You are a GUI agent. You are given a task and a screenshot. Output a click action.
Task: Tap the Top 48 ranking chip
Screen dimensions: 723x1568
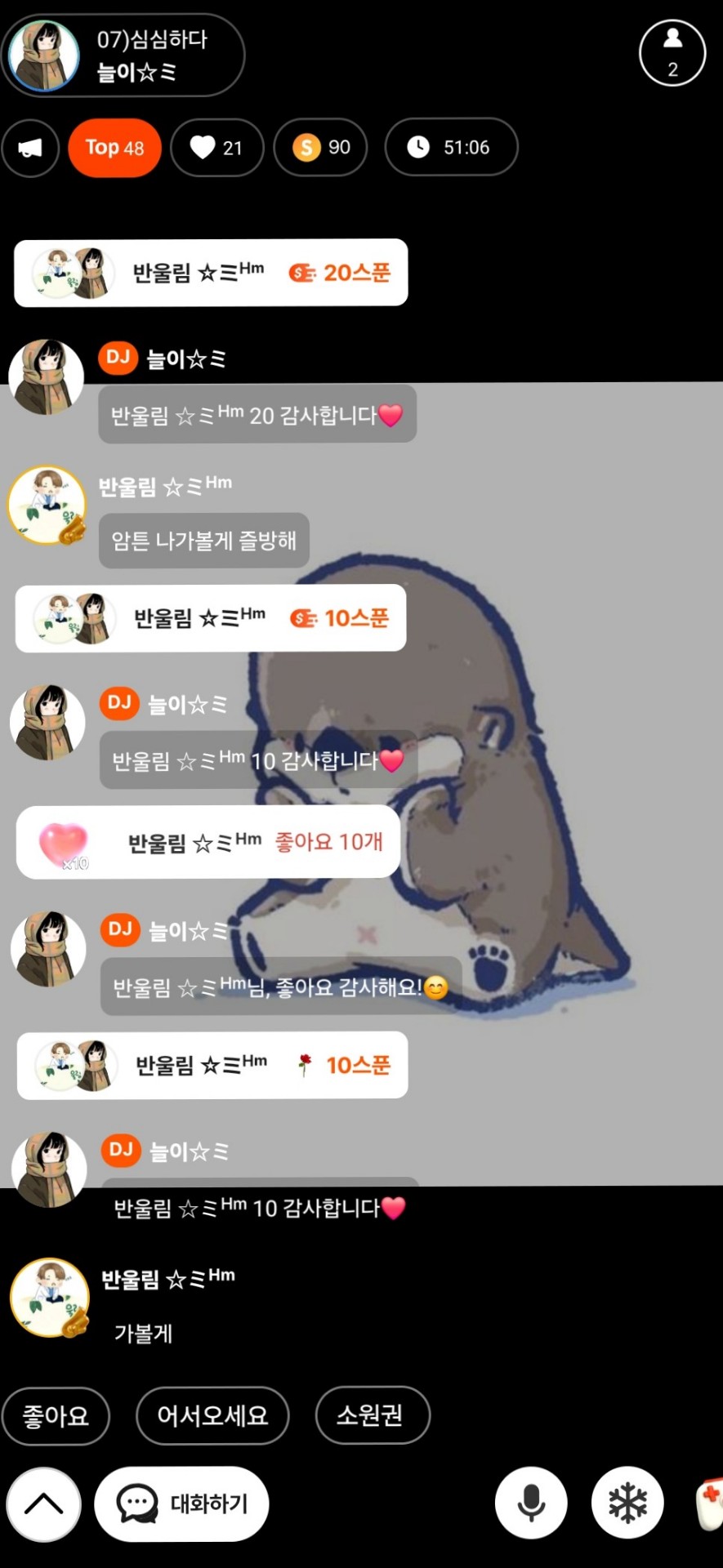click(x=114, y=148)
